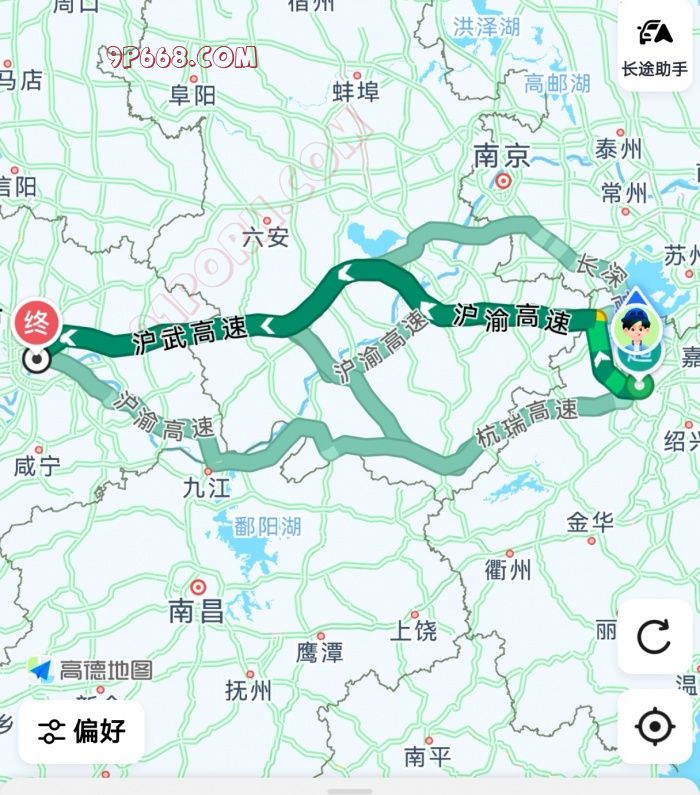Tap the start point avatar marker
Viewport: 700px width, 795px height.
[x=634, y=331]
